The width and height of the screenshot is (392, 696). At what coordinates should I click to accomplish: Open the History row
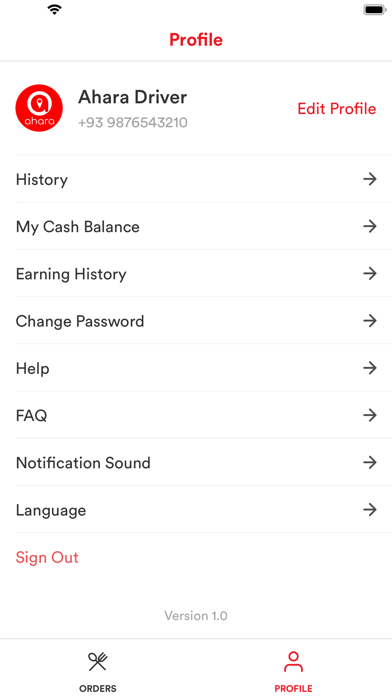click(196, 179)
